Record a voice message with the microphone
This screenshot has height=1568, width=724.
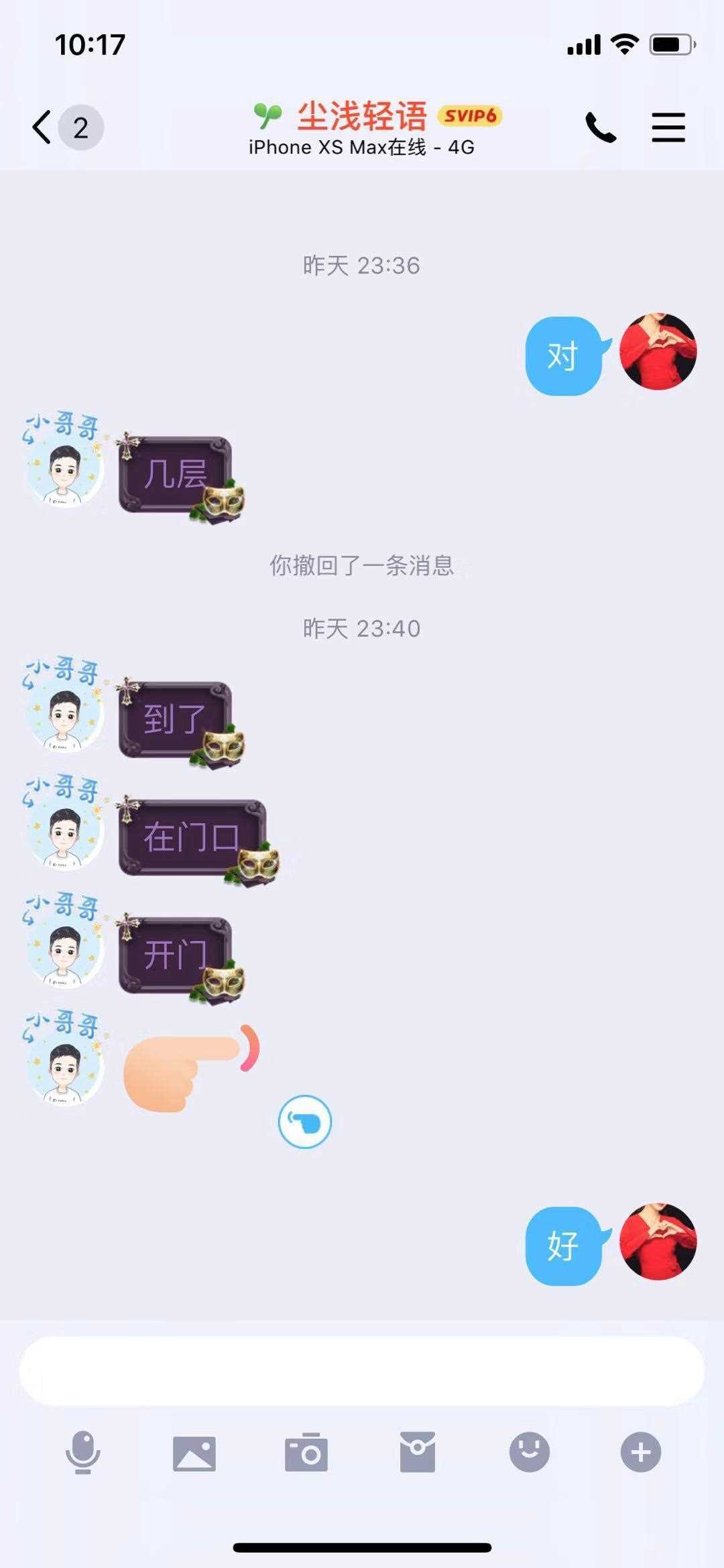[83, 1453]
